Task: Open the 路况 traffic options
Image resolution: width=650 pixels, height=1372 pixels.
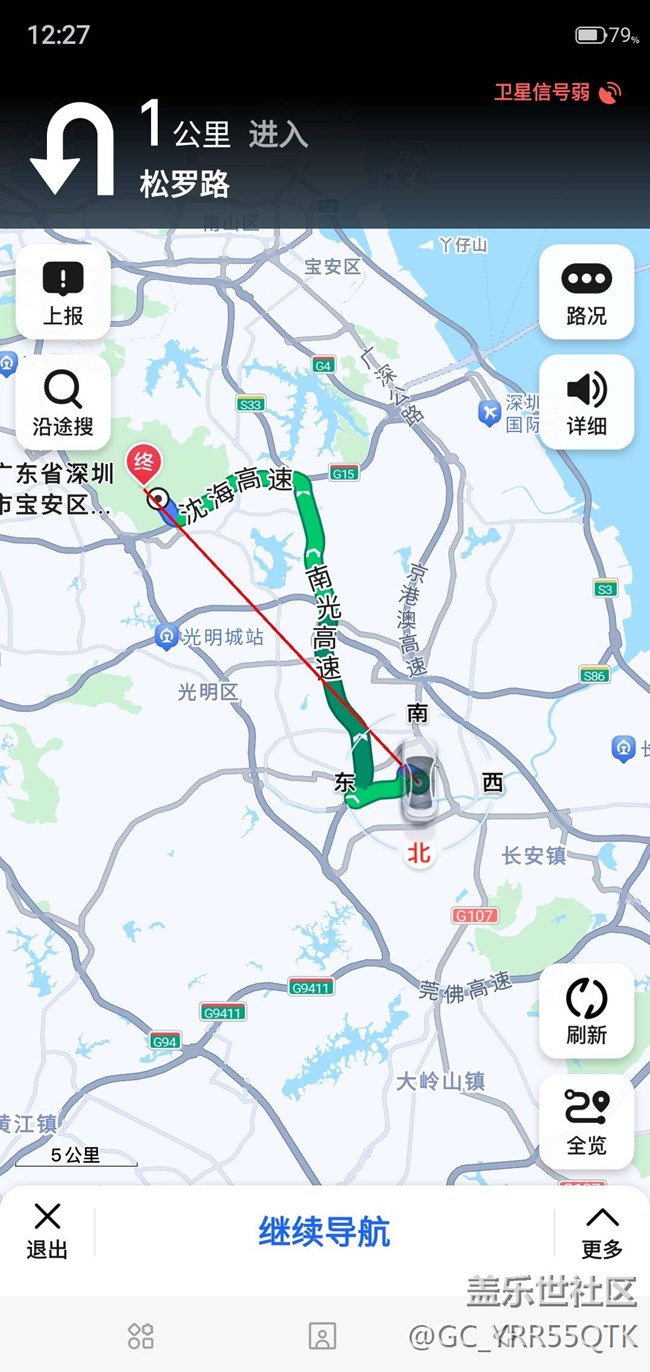Action: pyautogui.click(x=586, y=292)
